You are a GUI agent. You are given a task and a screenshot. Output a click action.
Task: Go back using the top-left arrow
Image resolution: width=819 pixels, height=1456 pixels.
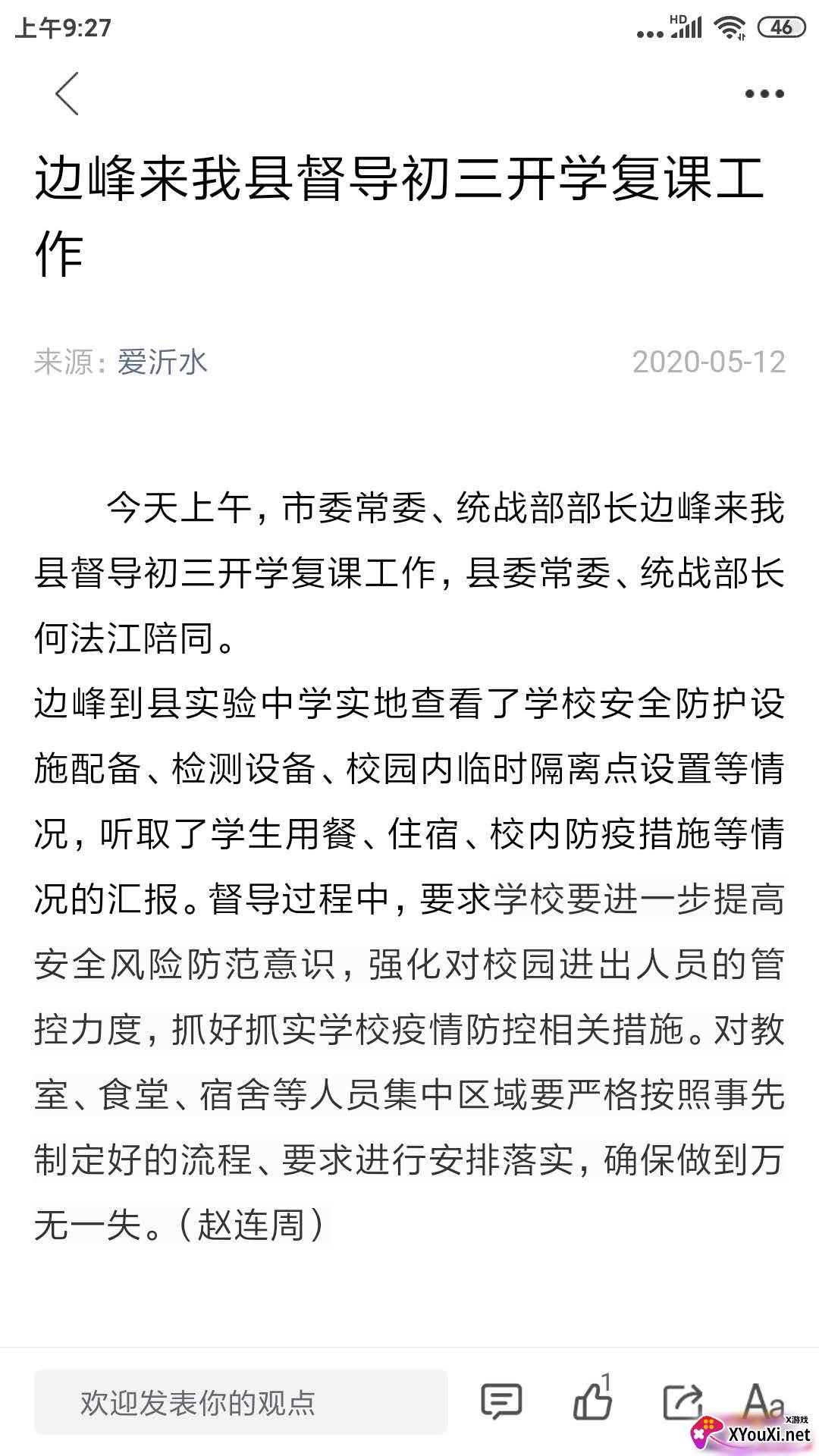[x=67, y=94]
